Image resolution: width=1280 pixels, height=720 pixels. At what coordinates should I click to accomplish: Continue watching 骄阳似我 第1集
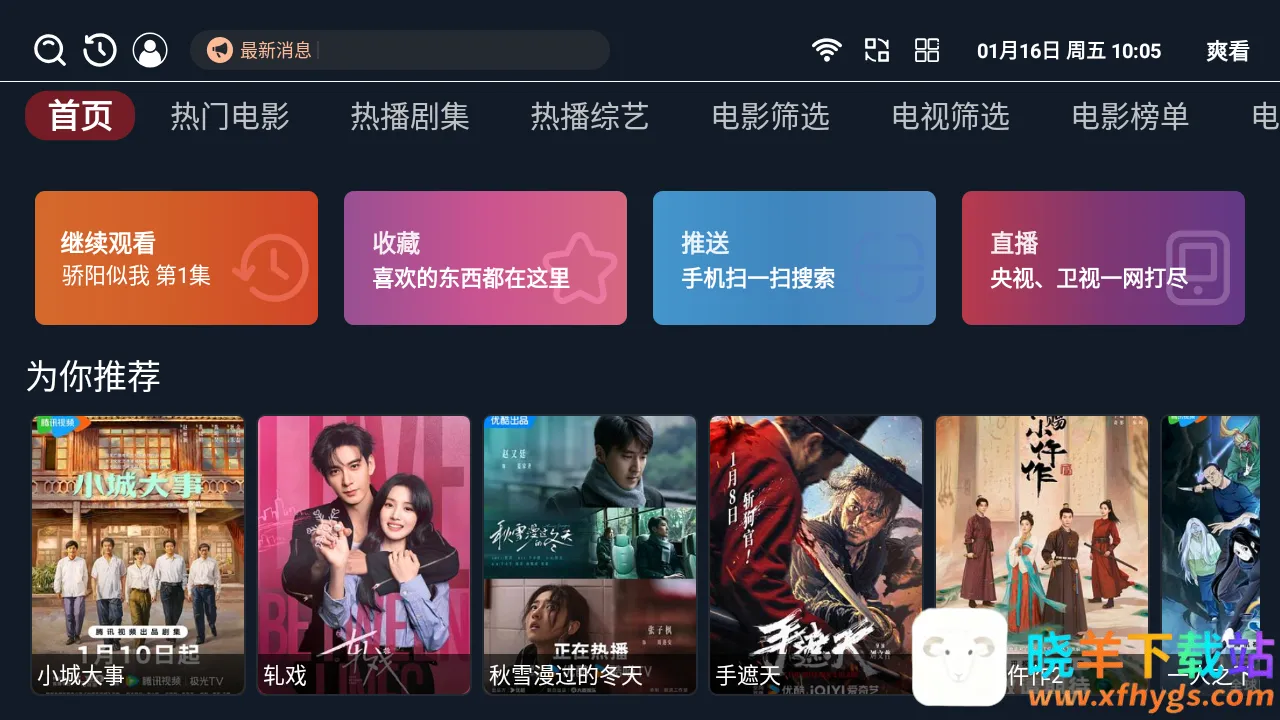tap(176, 258)
